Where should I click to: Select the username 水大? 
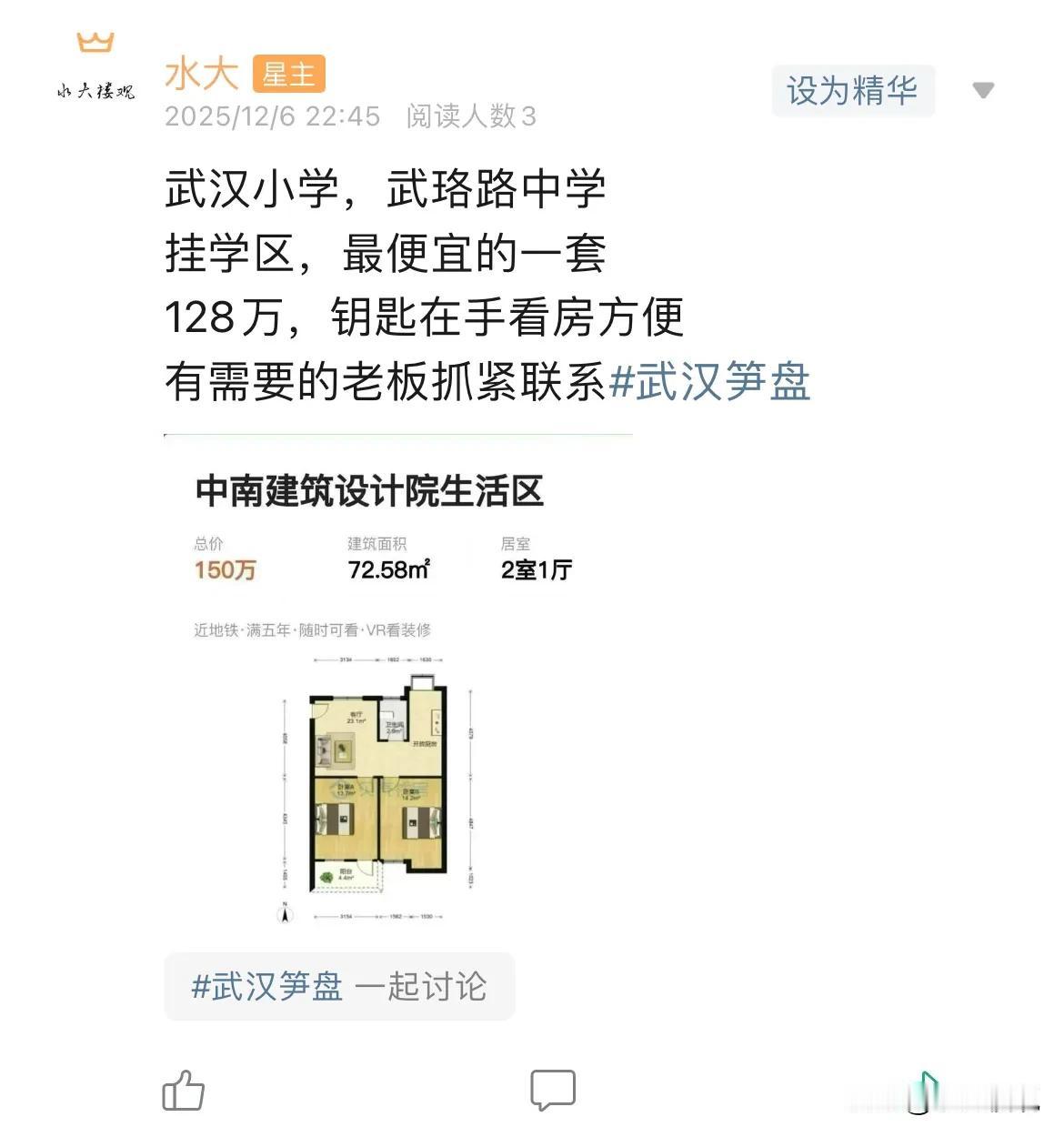(202, 75)
